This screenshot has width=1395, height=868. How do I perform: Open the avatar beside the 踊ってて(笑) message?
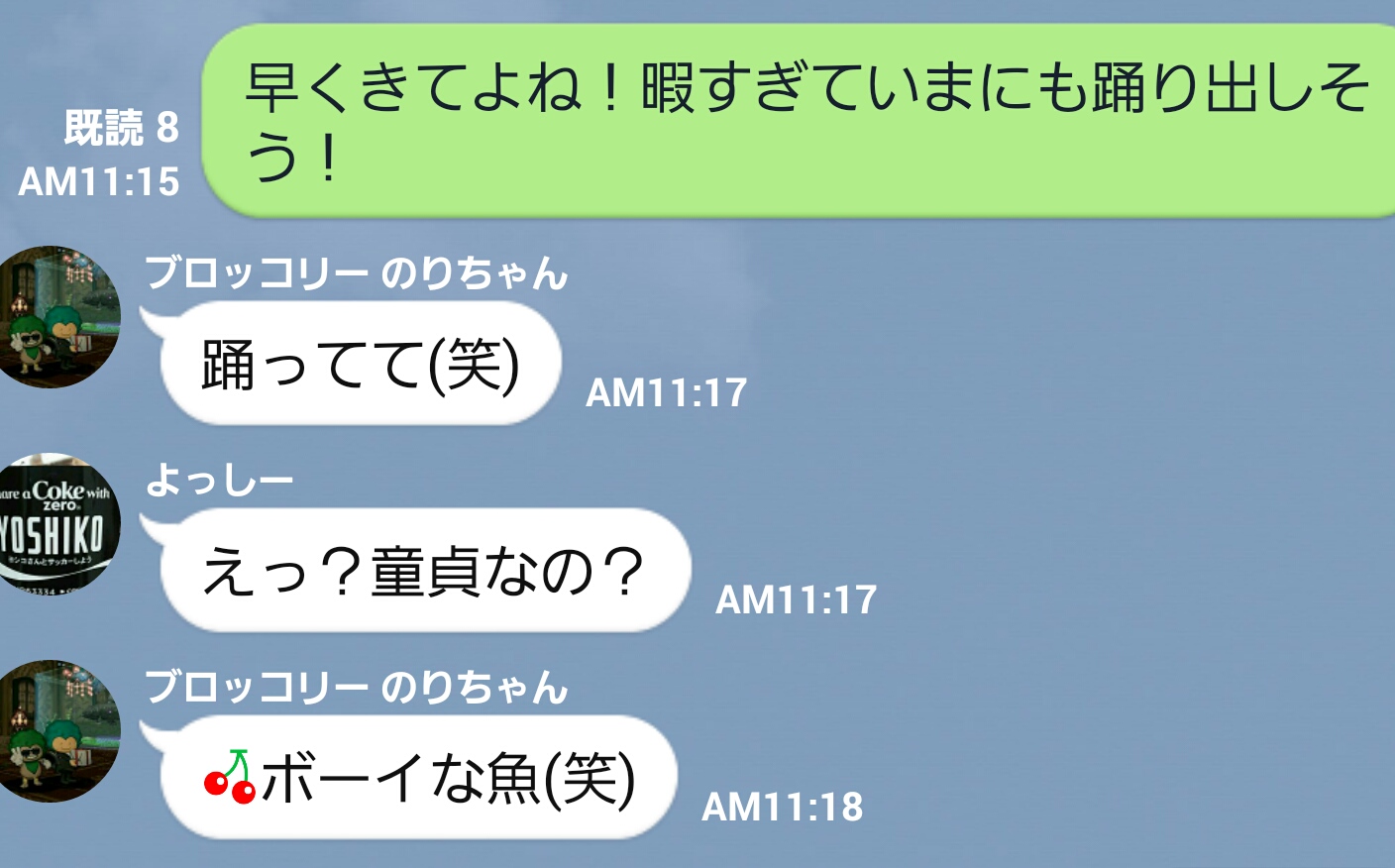[x=54, y=317]
